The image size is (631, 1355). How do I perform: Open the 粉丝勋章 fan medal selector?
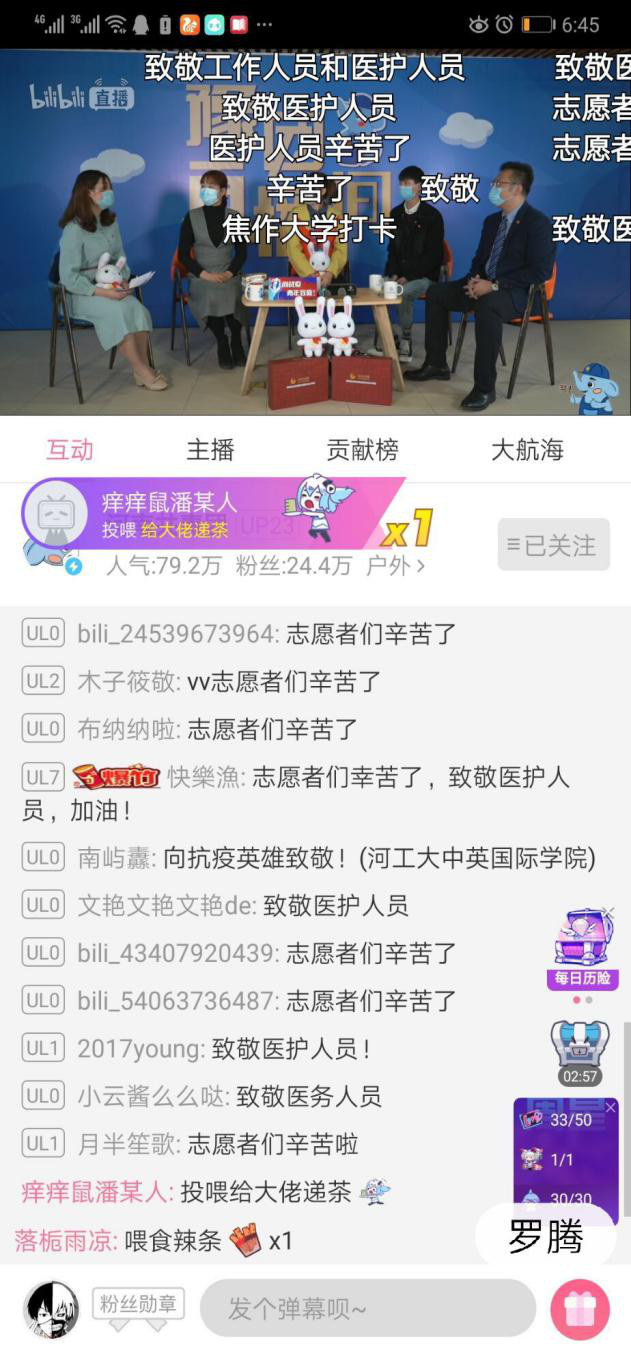click(139, 1308)
